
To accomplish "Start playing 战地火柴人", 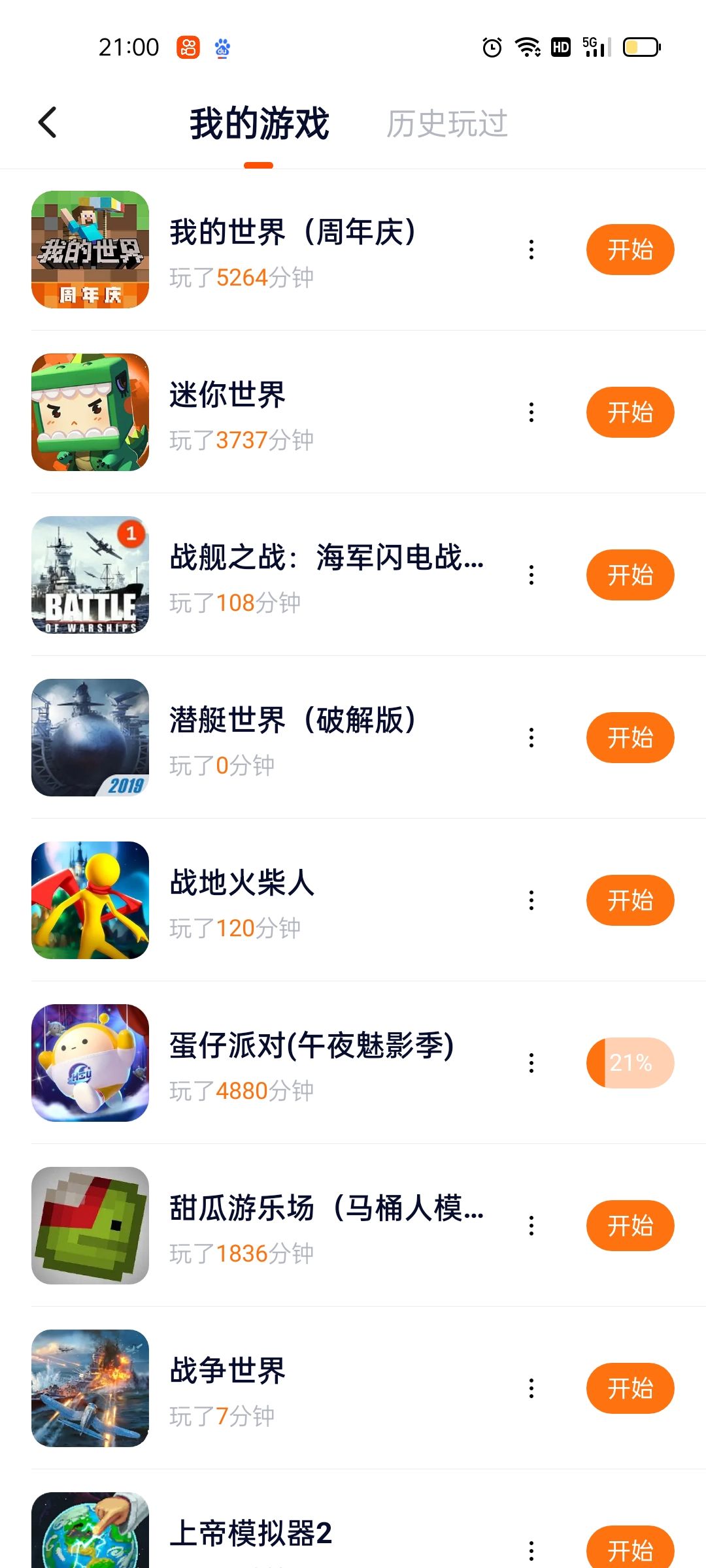I will pyautogui.click(x=630, y=900).
